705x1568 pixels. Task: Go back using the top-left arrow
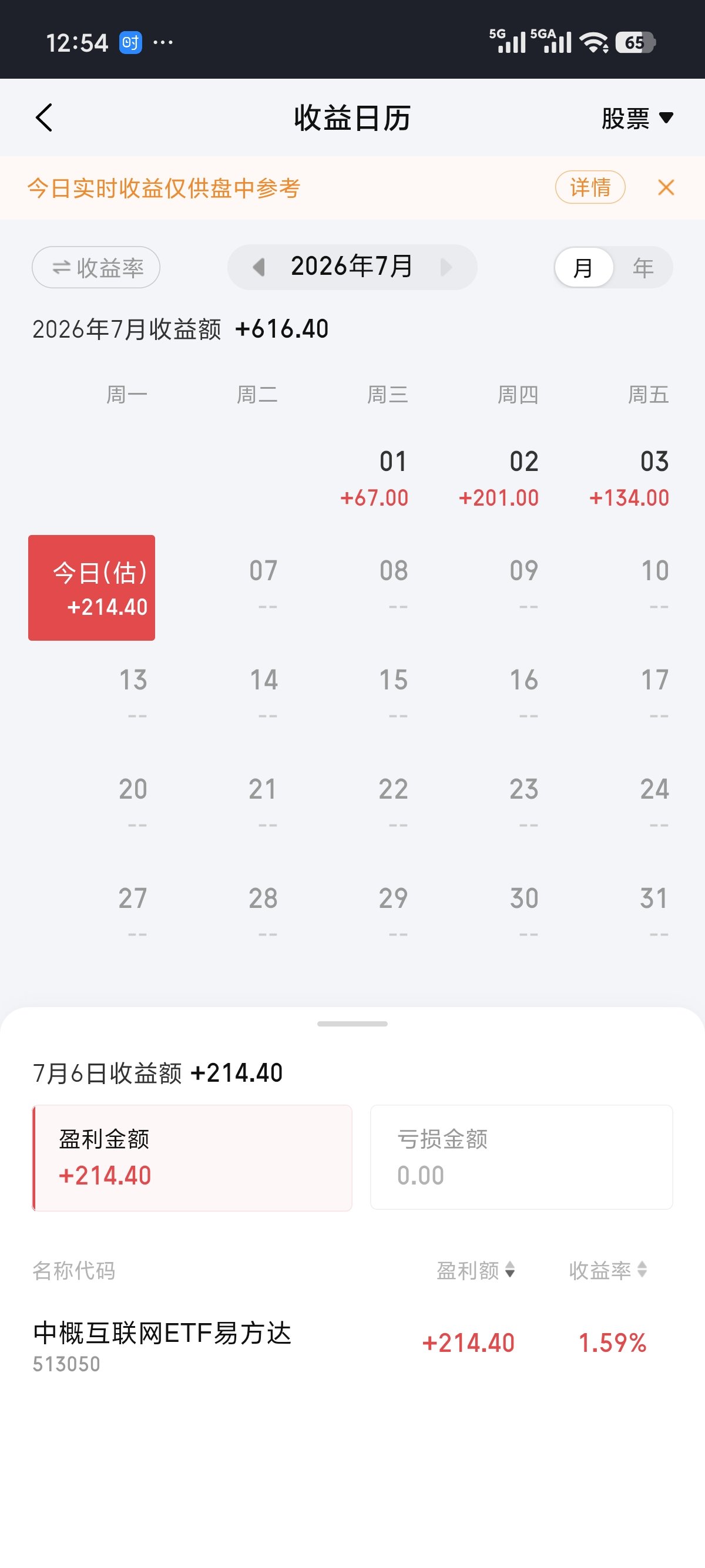44,117
